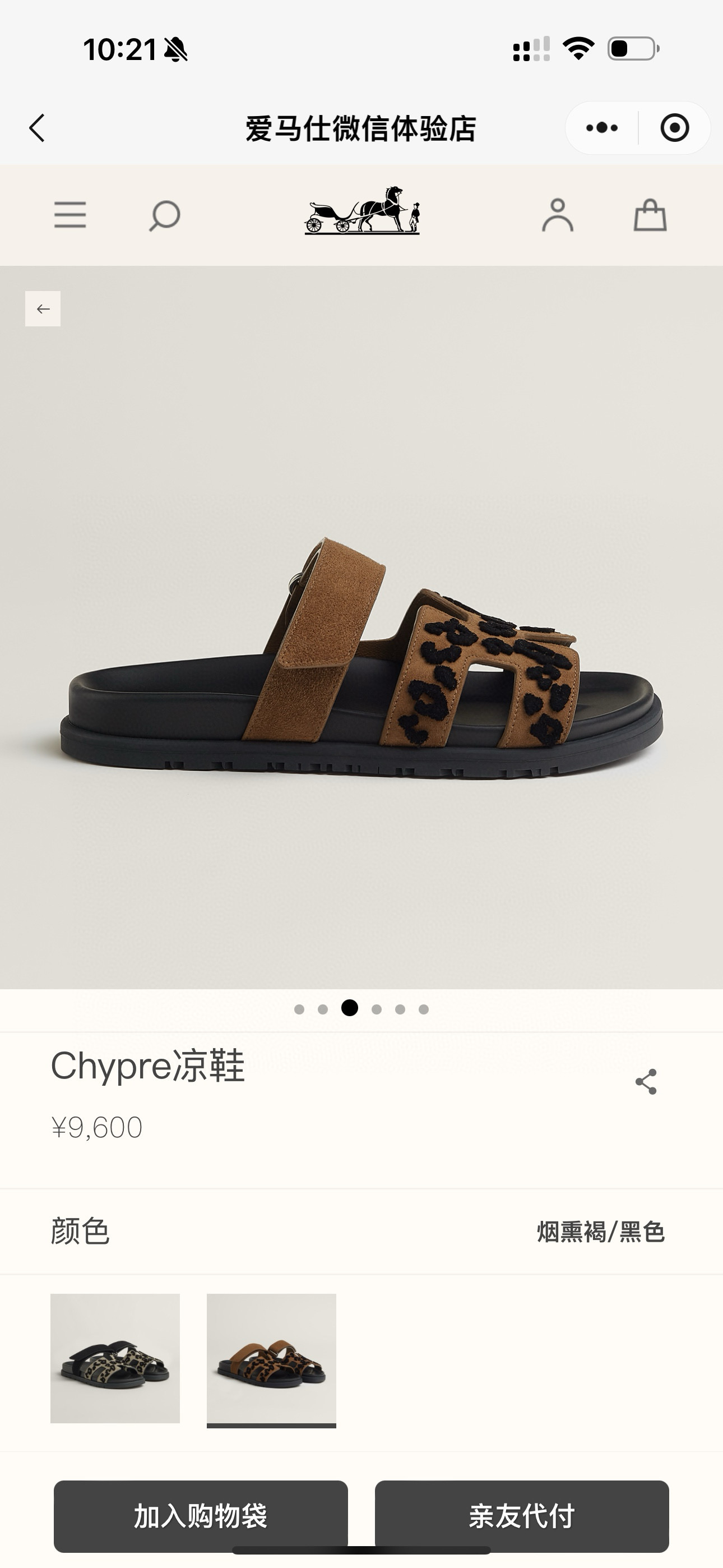Viewport: 723px width, 1568px height.
Task: Add the sandal with 加入购物袋
Action: 201,1516
